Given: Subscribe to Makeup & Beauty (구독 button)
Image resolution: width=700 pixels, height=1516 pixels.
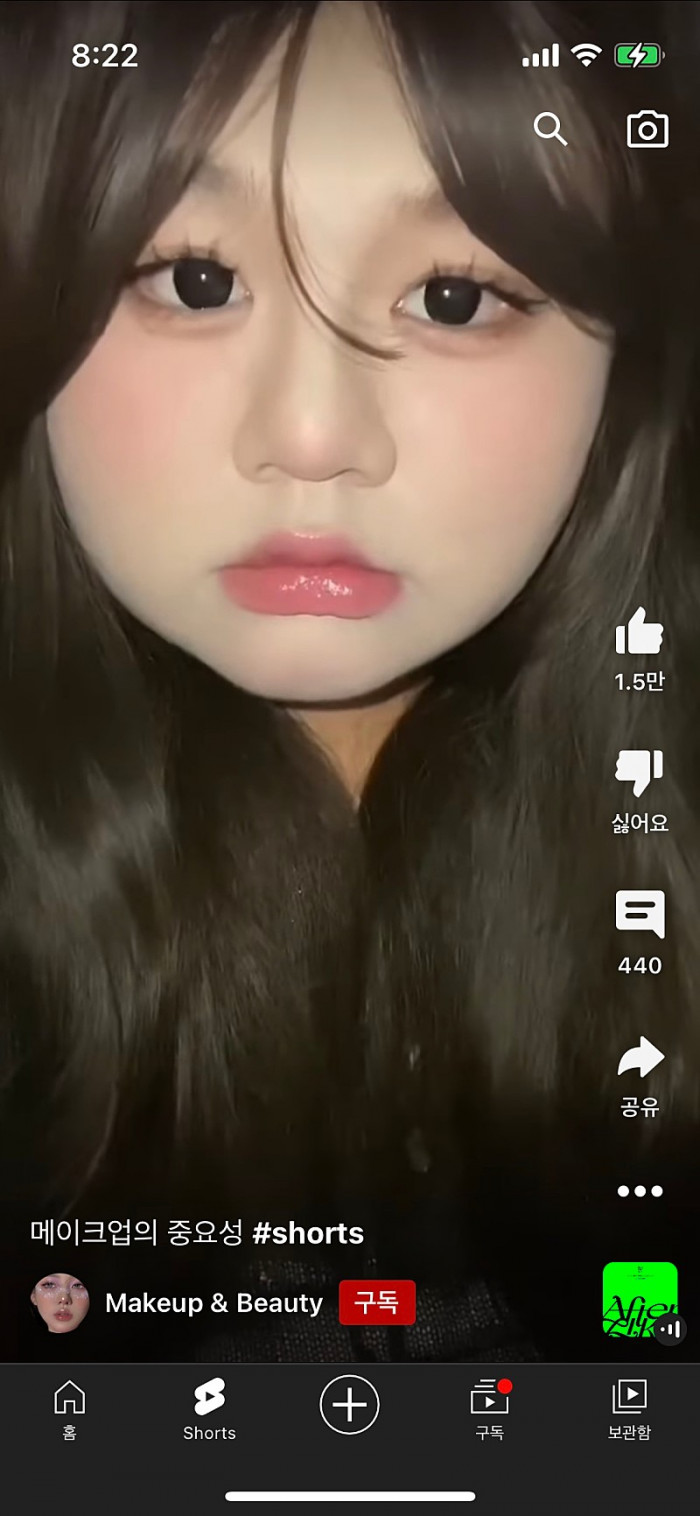Looking at the screenshot, I should 377,1303.
